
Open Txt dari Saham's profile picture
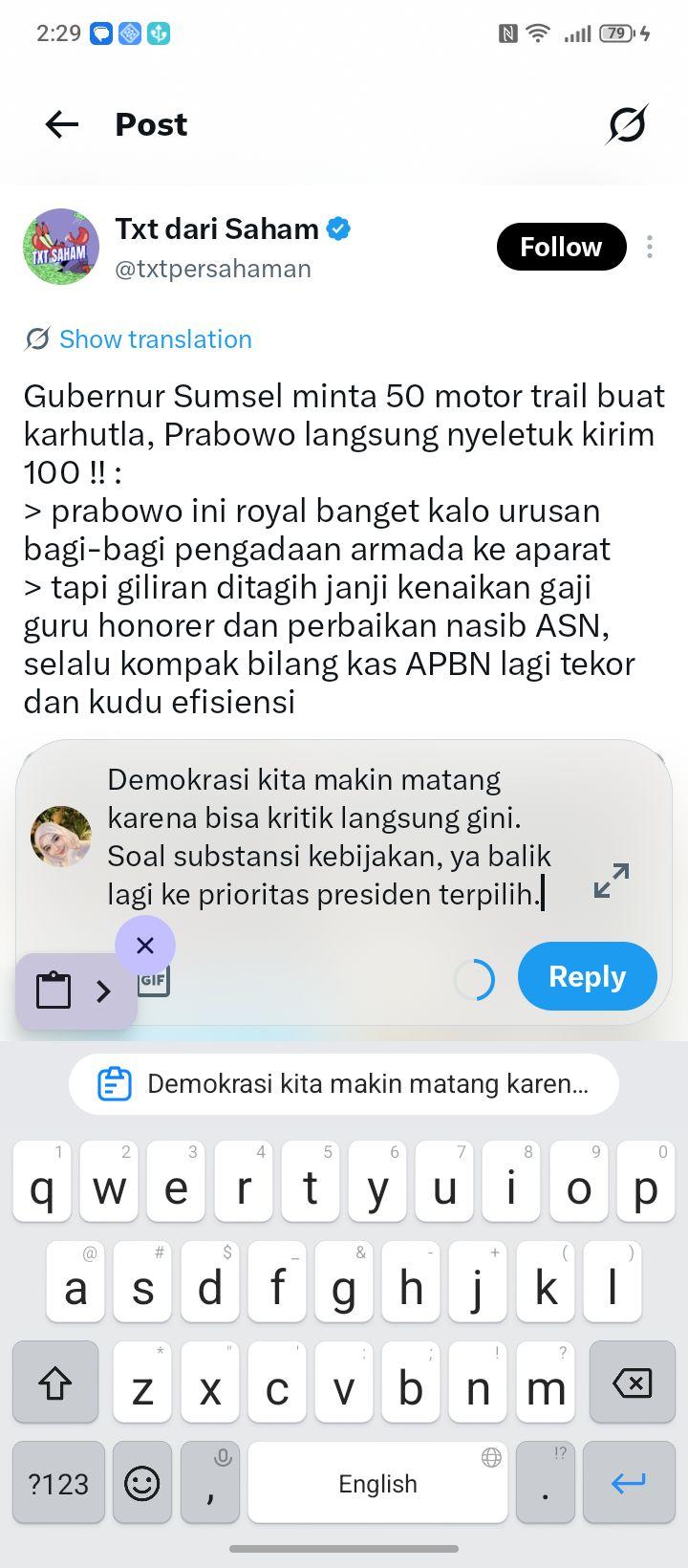point(61,247)
